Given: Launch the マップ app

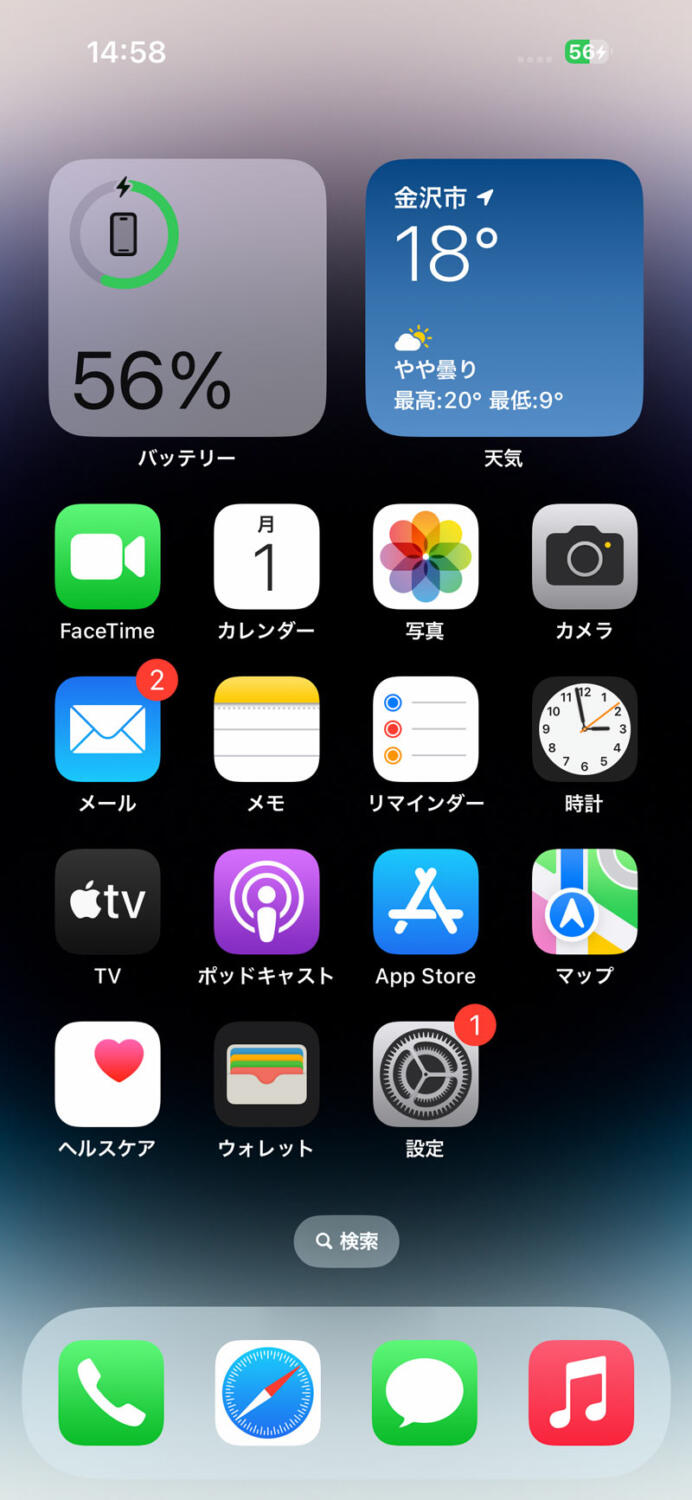Looking at the screenshot, I should pyautogui.click(x=584, y=902).
